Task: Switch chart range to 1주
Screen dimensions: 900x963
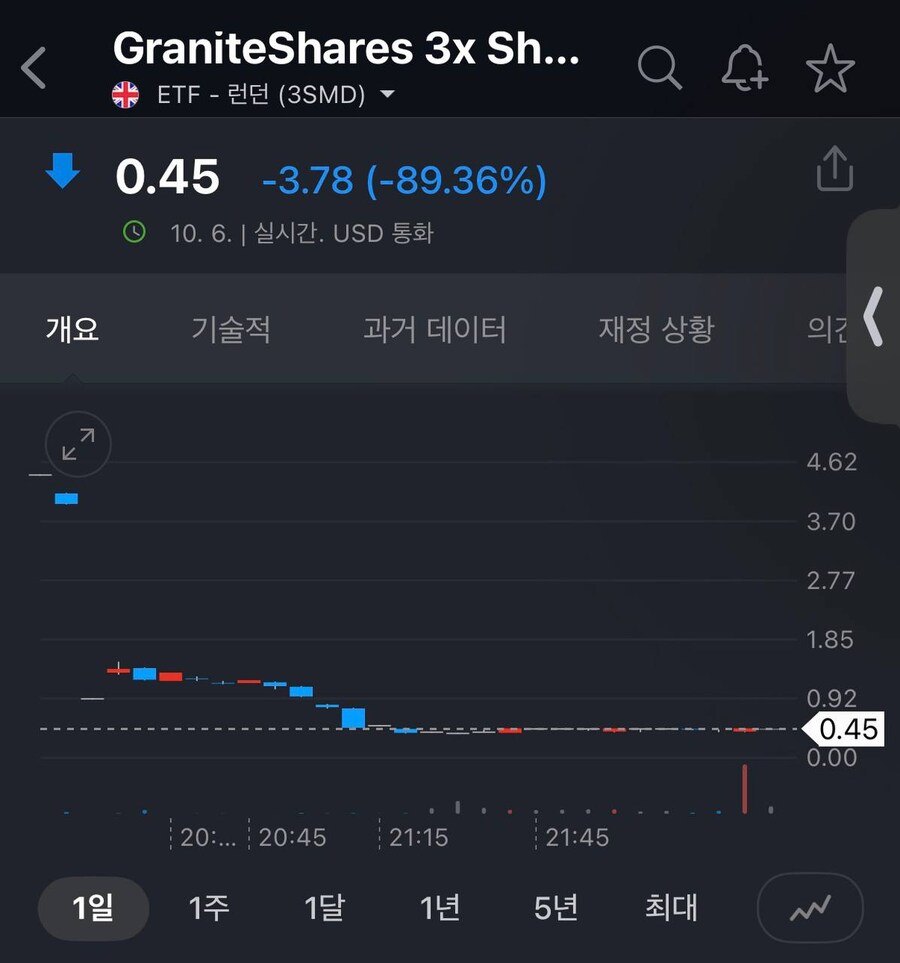Action: 209,908
